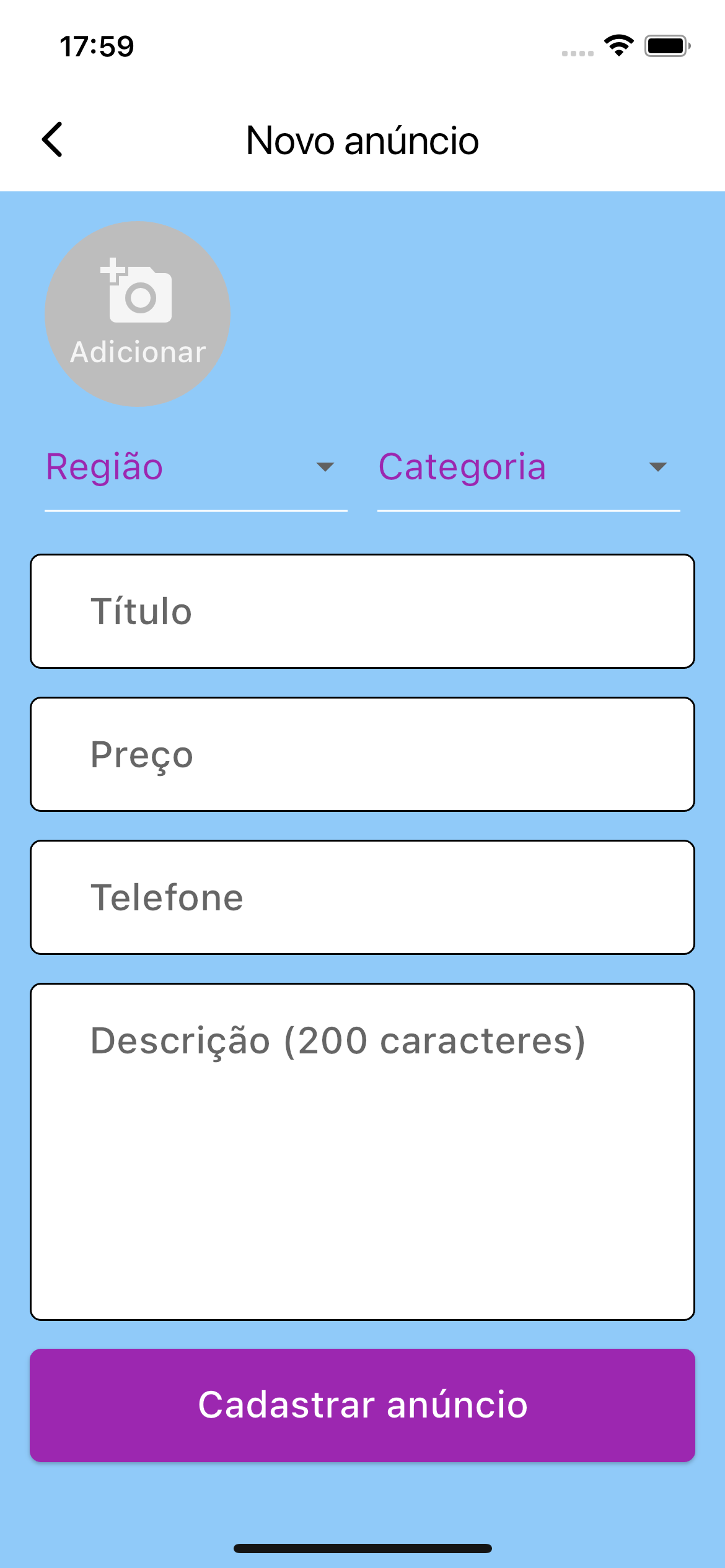
Task: Select the Preço input field
Action: coord(362,754)
